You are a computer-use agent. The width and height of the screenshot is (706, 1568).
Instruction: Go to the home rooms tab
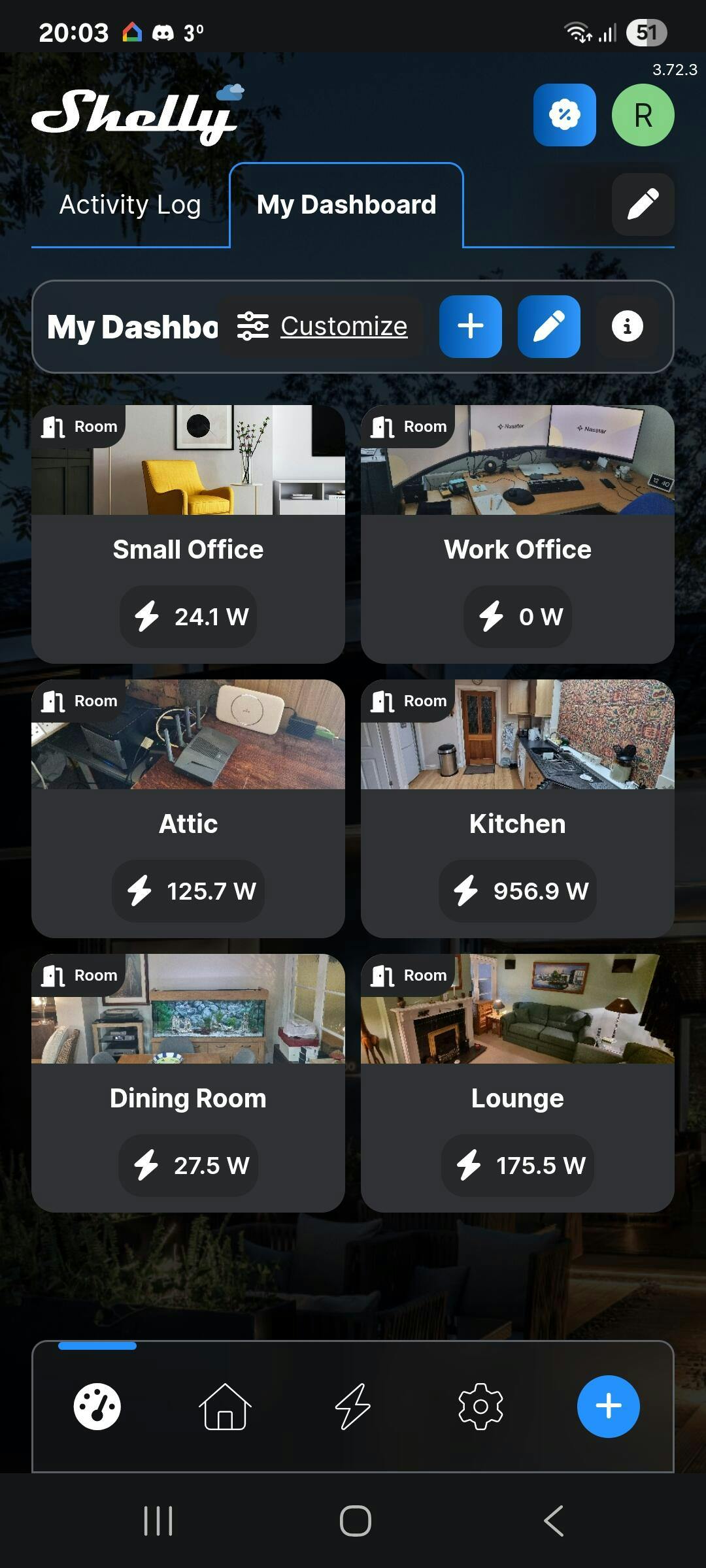point(225,1407)
